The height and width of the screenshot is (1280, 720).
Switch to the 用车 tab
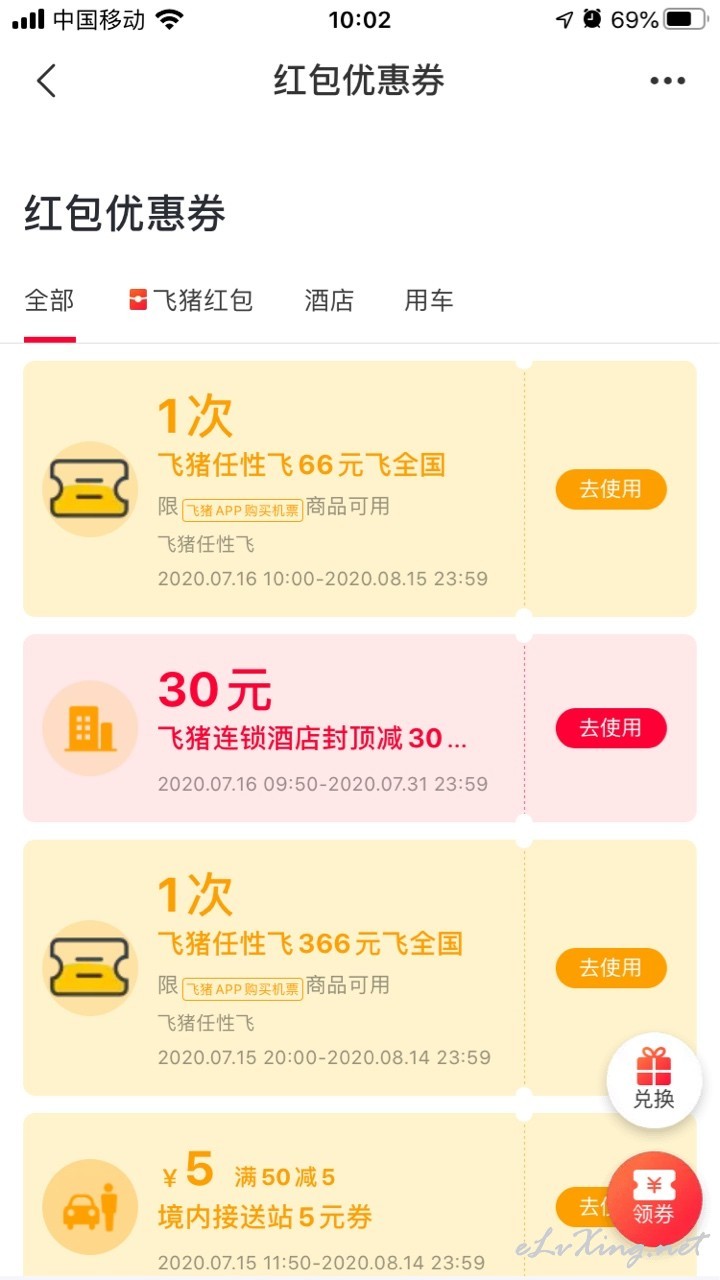pyautogui.click(x=429, y=300)
